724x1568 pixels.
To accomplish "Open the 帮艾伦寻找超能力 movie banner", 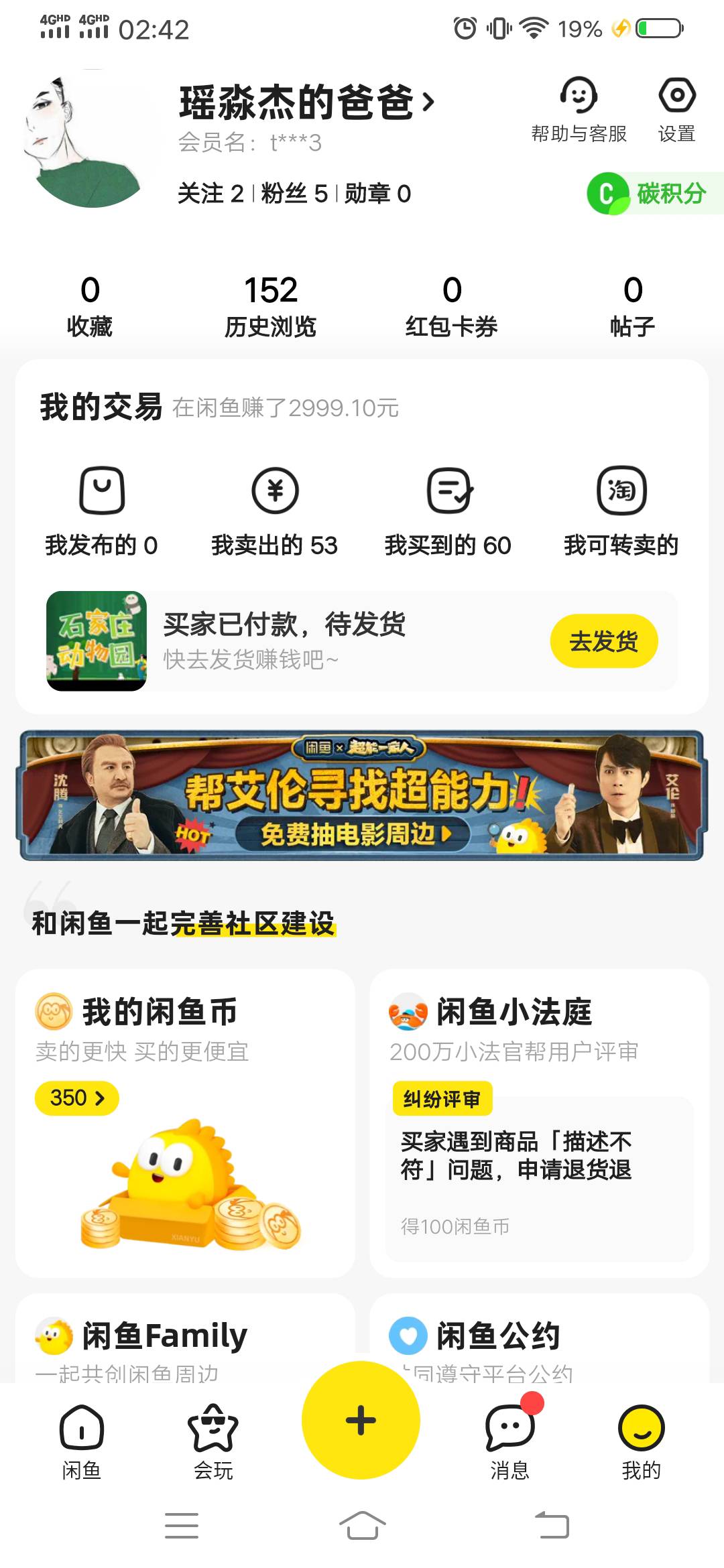I will (362, 795).
